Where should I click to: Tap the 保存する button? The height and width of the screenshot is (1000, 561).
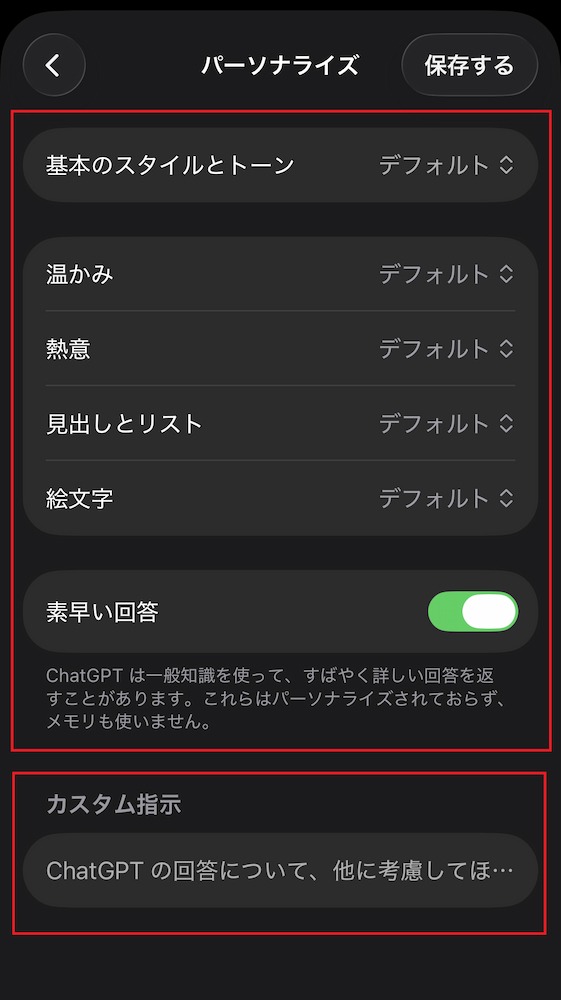469,65
